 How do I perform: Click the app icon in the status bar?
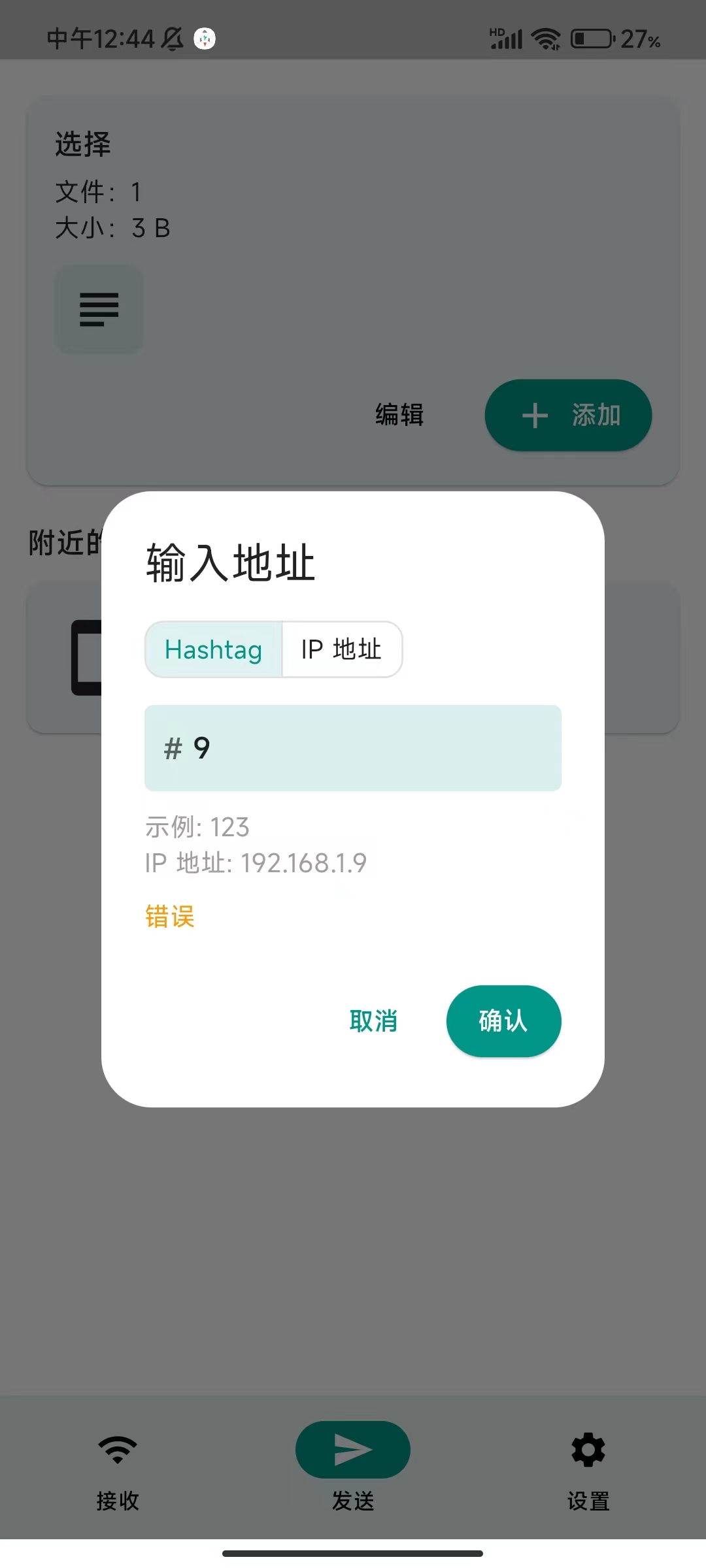click(x=204, y=39)
